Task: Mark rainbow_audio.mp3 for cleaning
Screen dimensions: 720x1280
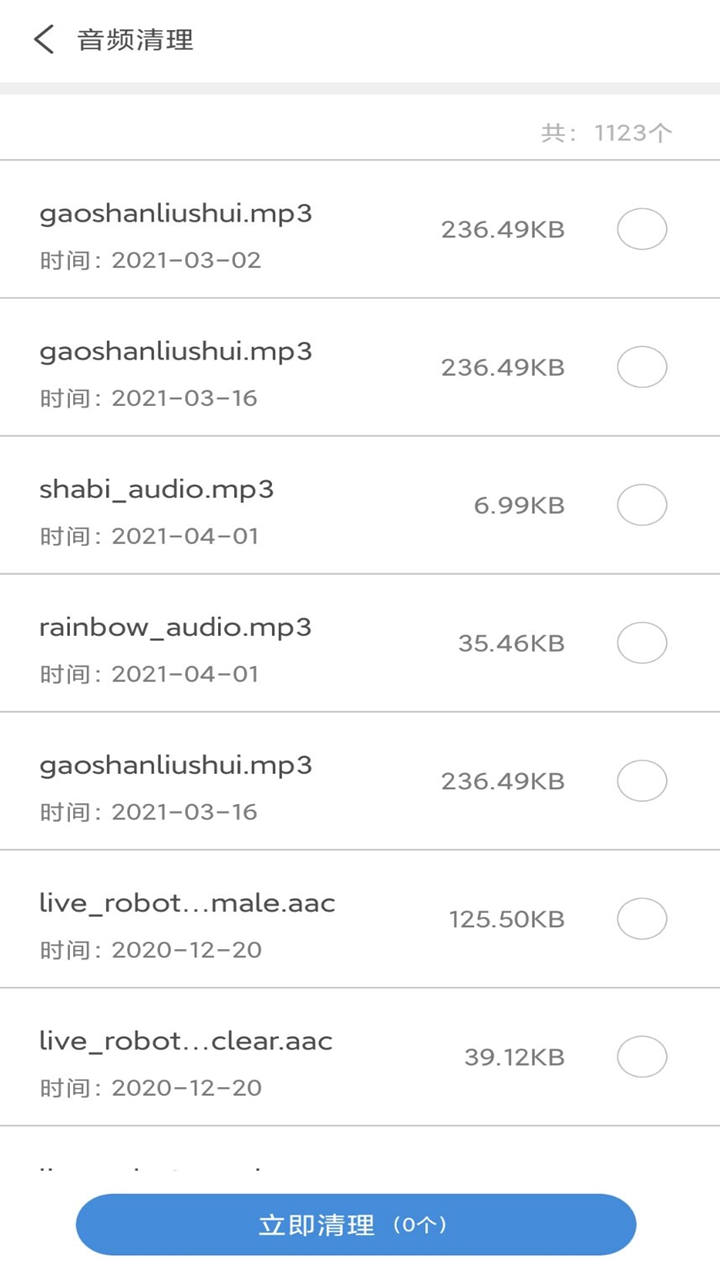Action: click(x=641, y=644)
